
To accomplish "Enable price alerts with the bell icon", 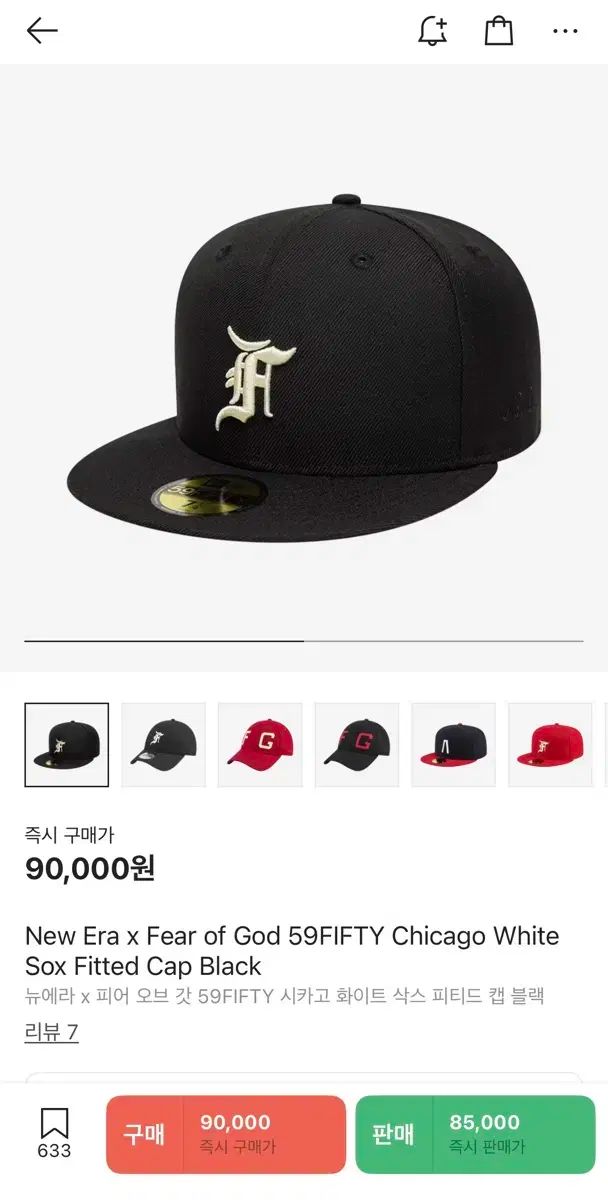I will [x=432, y=31].
